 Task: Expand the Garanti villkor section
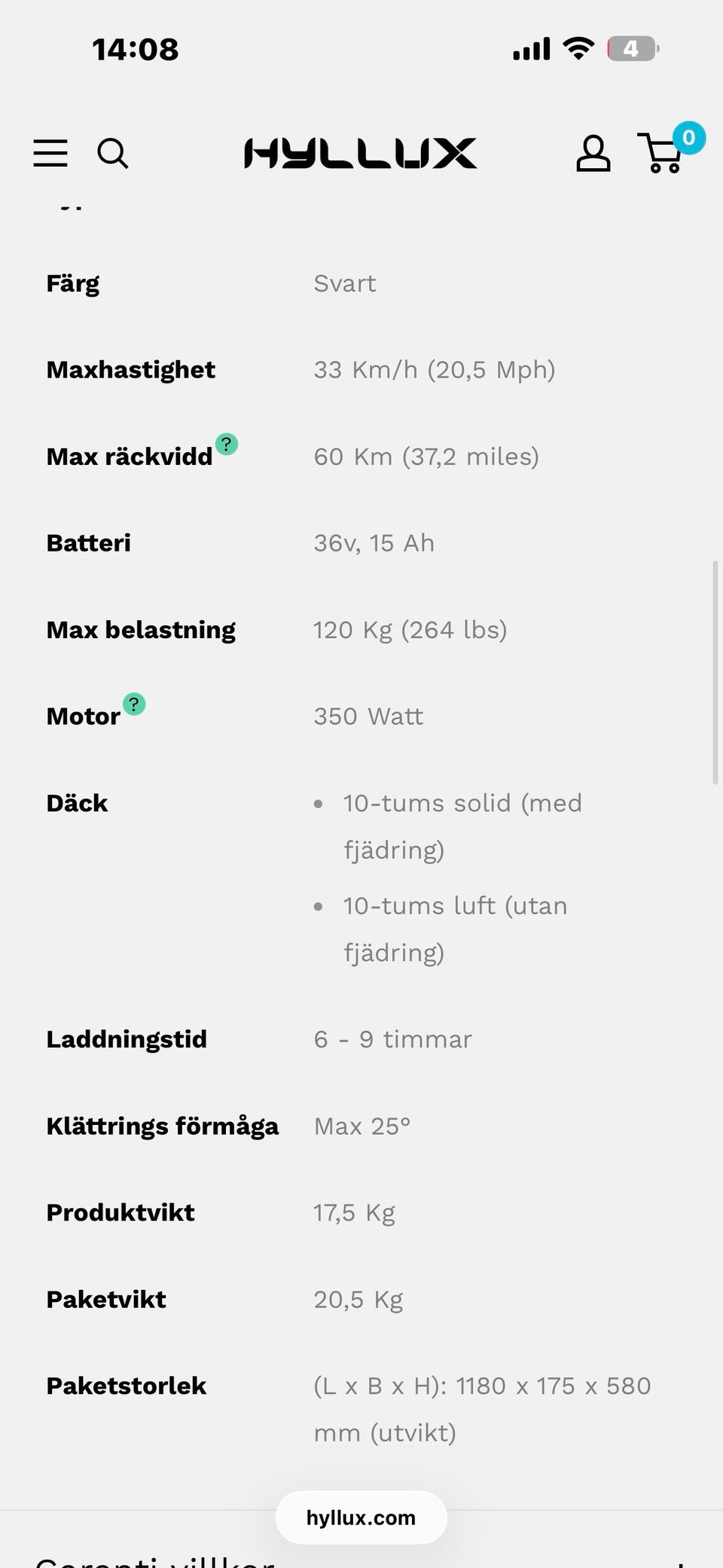coord(361,1558)
